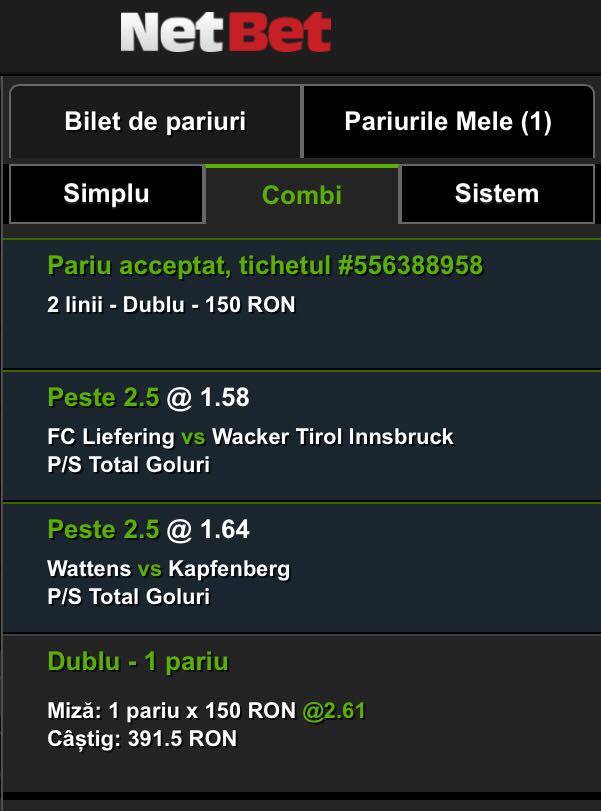Image resolution: width=601 pixels, height=811 pixels.
Task: Switch to the Sistem bet type
Action: tap(497, 194)
